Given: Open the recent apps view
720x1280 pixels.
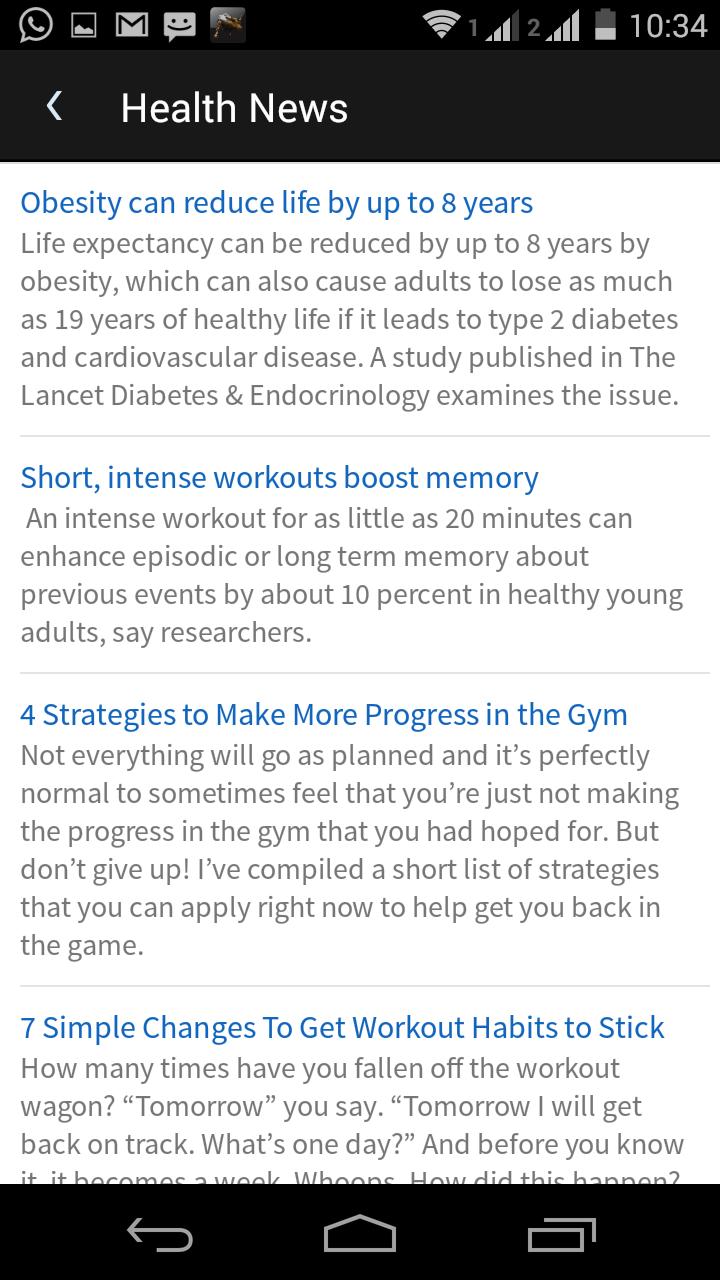Looking at the screenshot, I should coord(561,1234).
